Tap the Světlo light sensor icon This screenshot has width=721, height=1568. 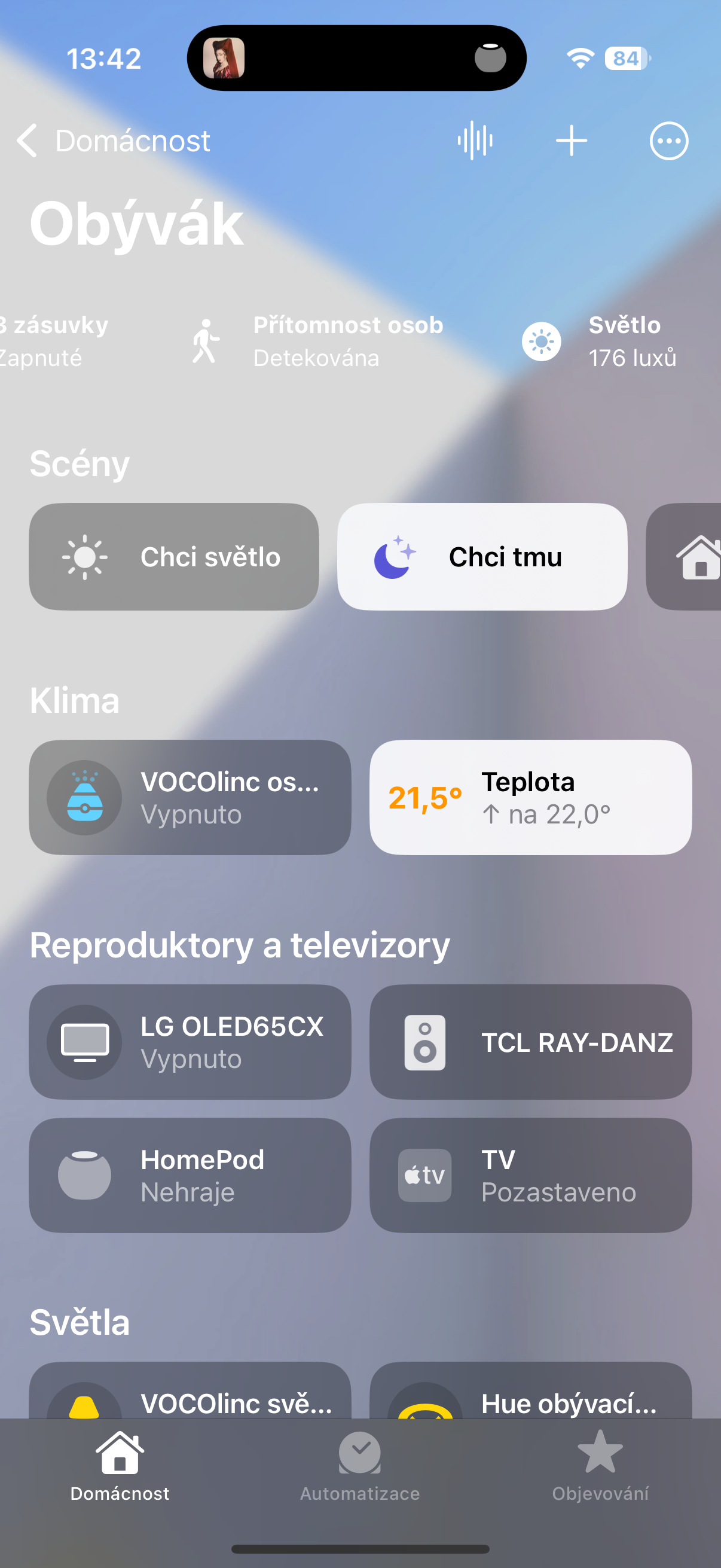point(542,341)
